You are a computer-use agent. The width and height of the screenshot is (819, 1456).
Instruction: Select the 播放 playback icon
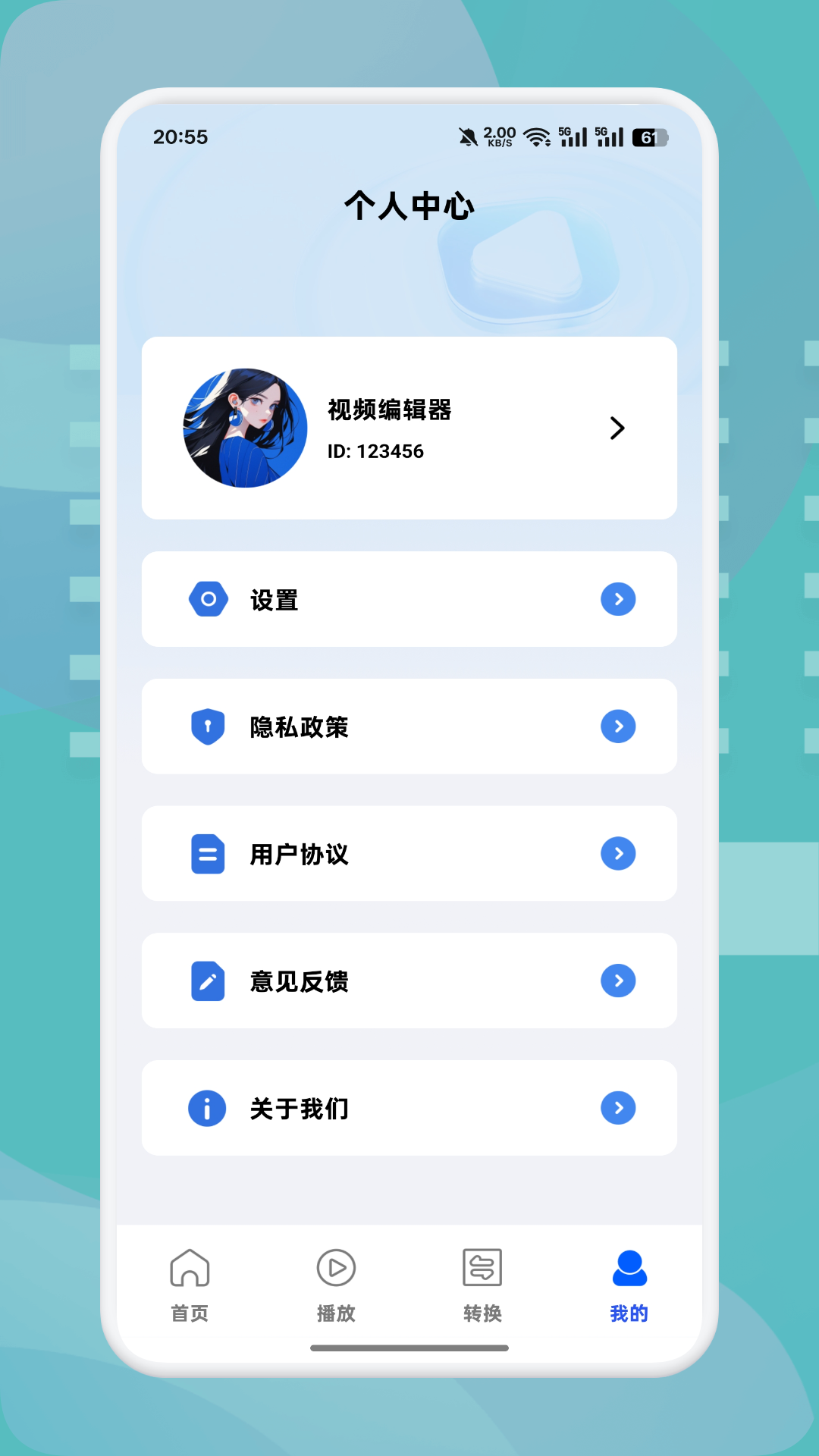[336, 1266]
